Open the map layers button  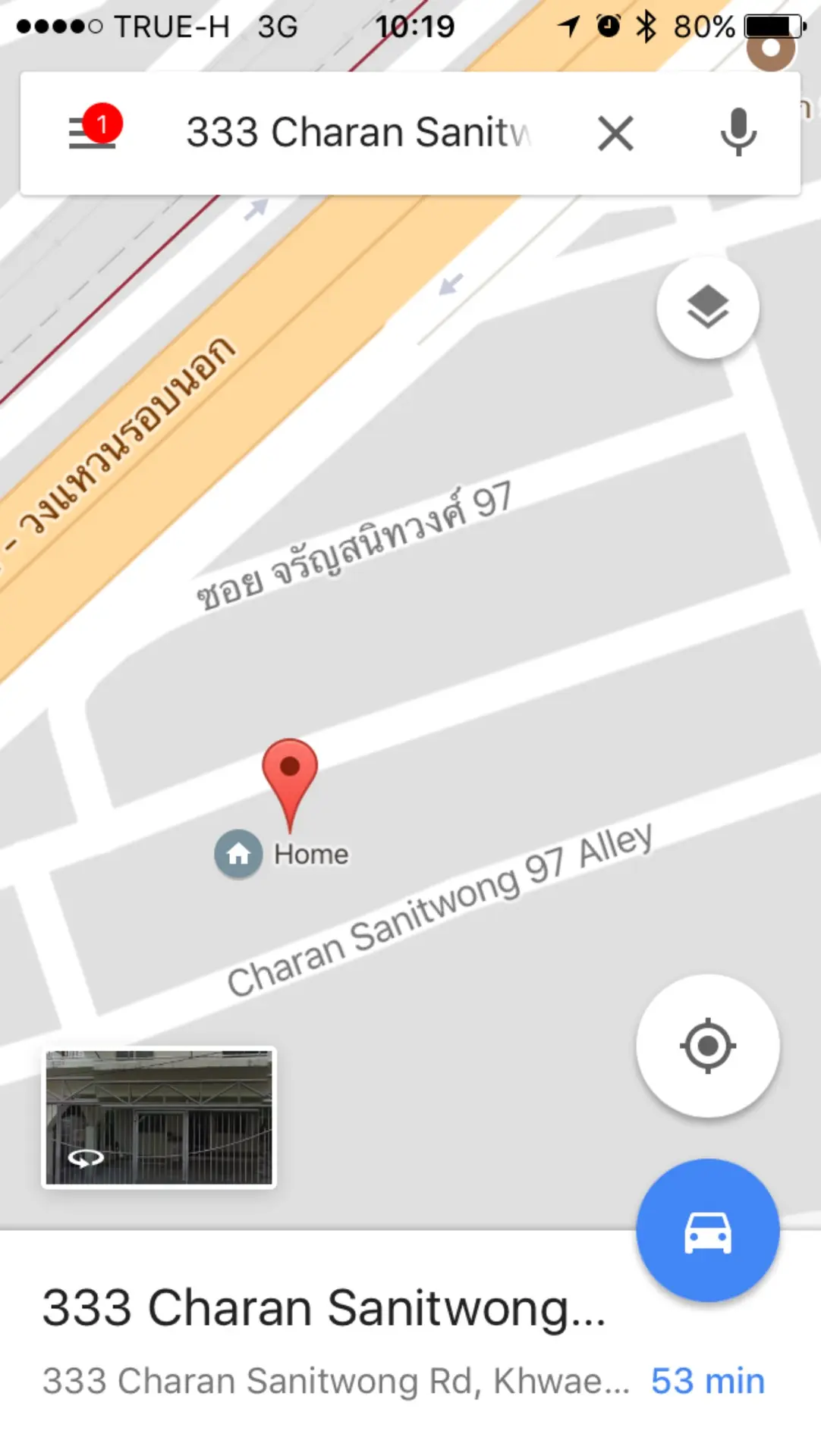[x=707, y=307]
